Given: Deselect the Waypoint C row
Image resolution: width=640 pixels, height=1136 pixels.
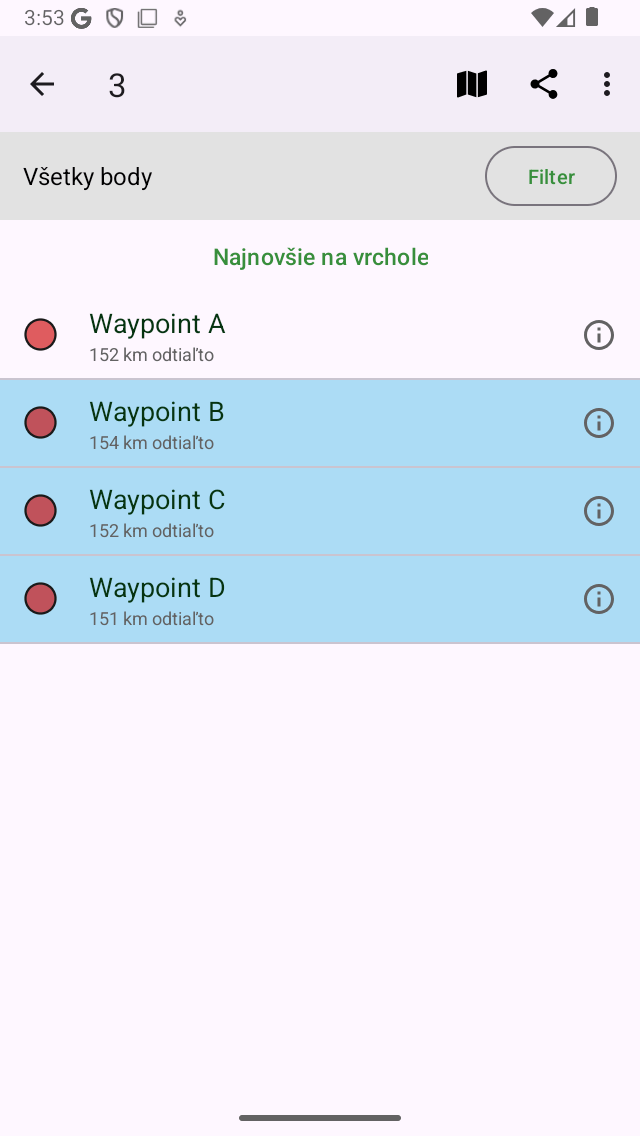Looking at the screenshot, I should point(320,511).
